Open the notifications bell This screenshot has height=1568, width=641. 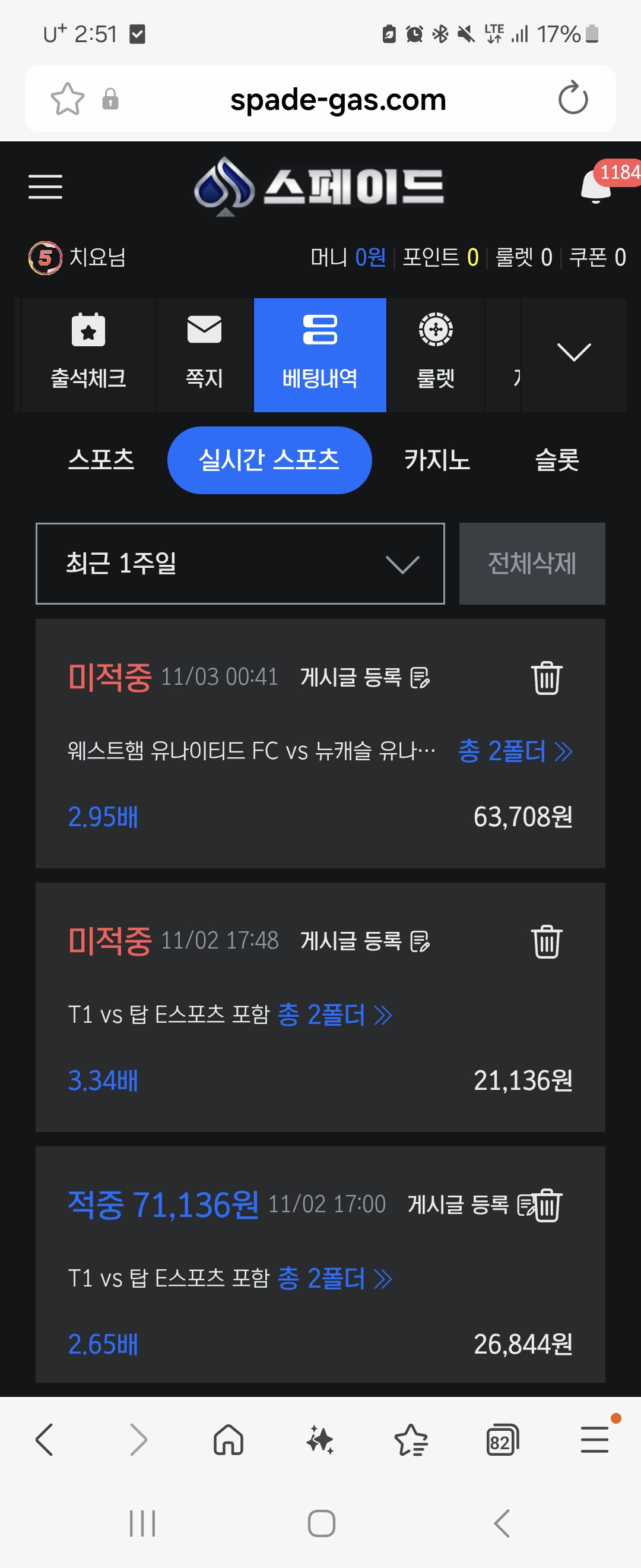pos(596,186)
